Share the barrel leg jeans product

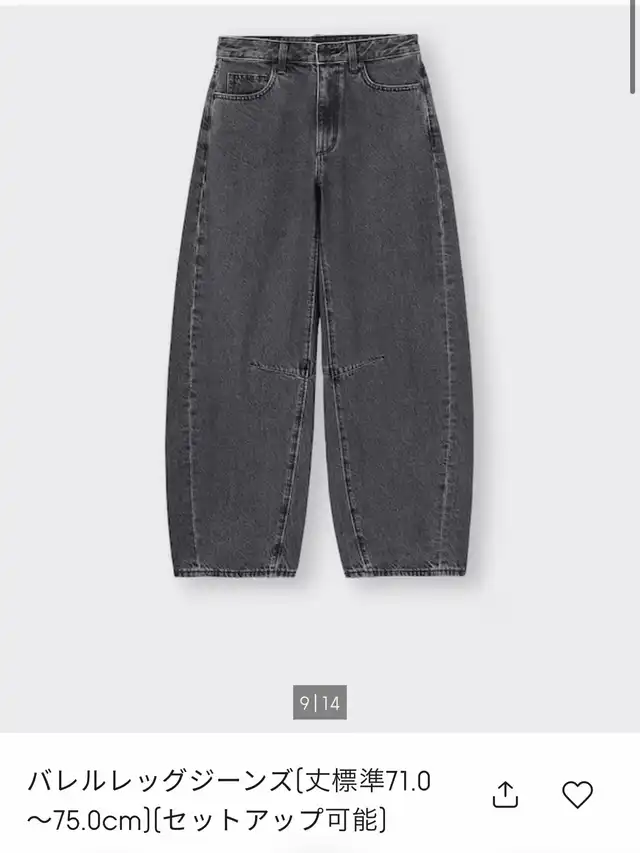[507, 794]
